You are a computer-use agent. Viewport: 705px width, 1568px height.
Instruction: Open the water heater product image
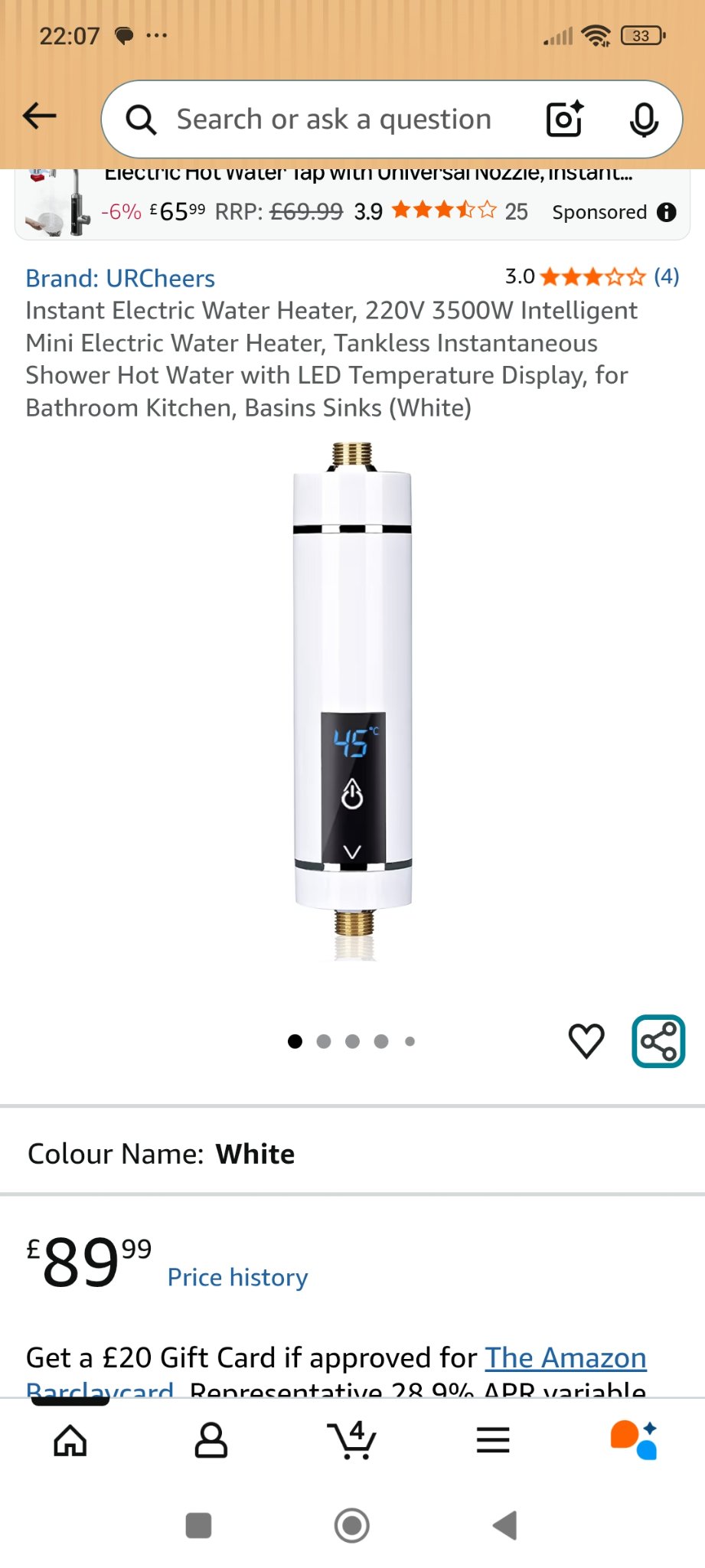[352, 701]
